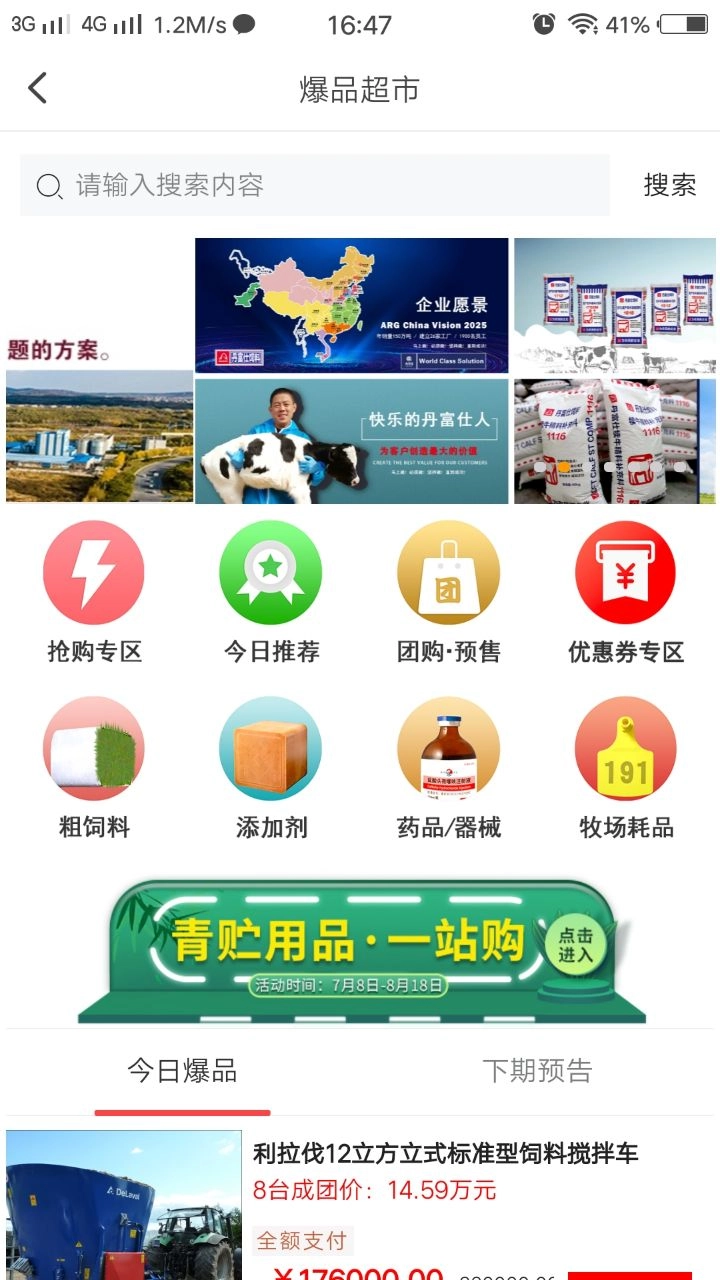The image size is (720, 1280).
Task: Tap the search input field
Action: coord(300,185)
